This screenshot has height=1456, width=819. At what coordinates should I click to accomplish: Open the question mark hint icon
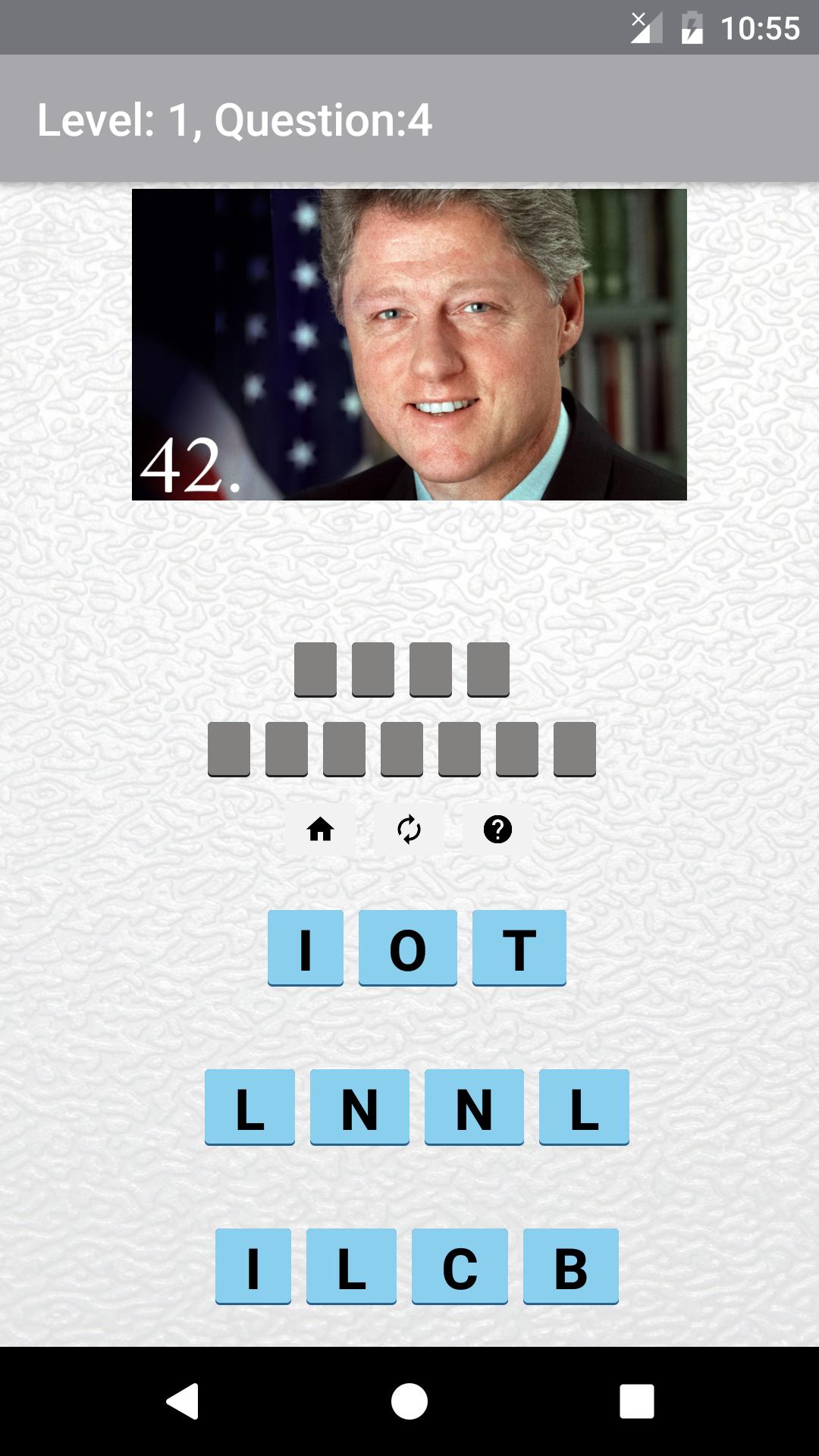pyautogui.click(x=497, y=830)
